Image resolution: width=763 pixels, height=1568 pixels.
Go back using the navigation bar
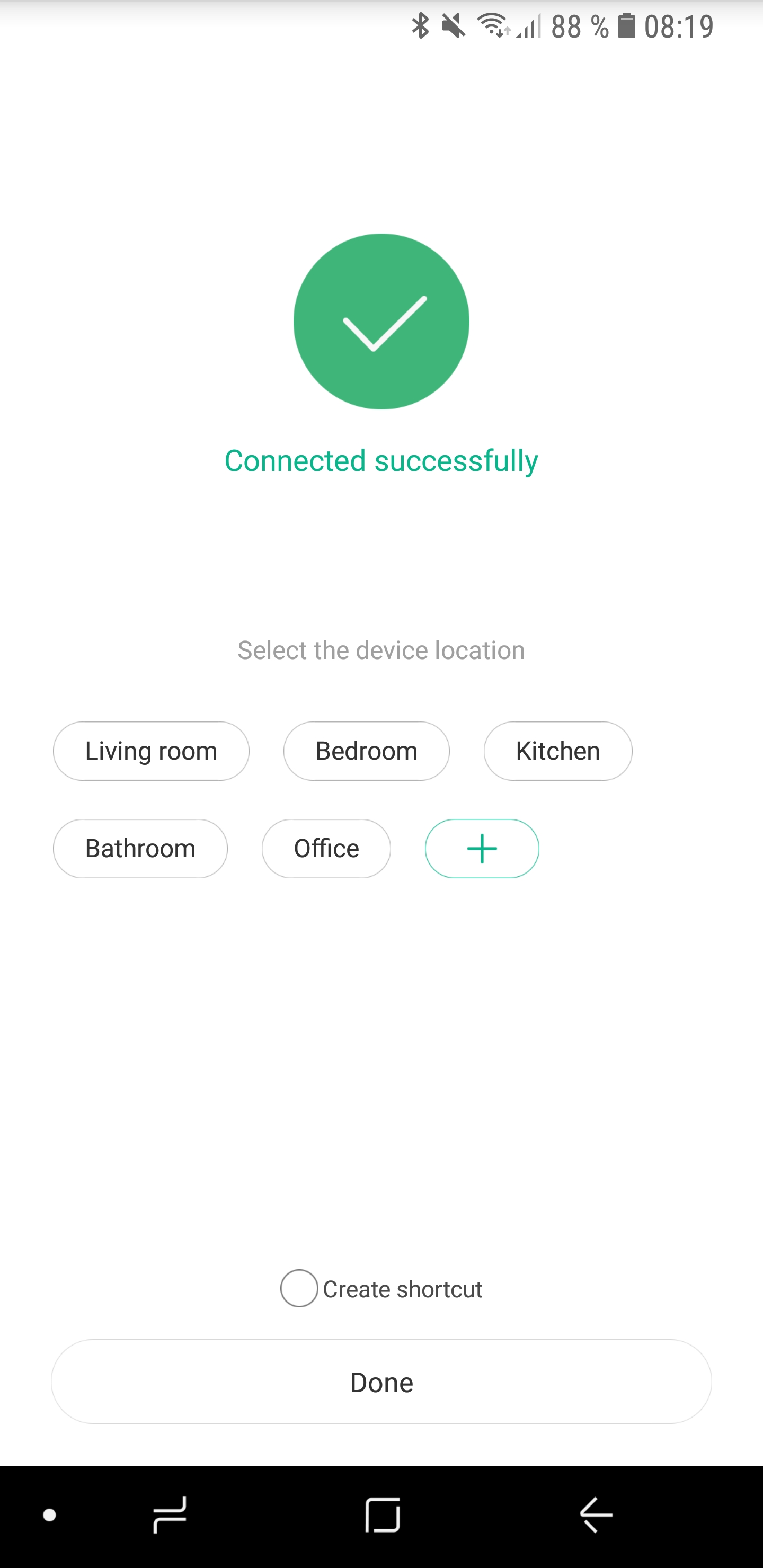tap(596, 1514)
